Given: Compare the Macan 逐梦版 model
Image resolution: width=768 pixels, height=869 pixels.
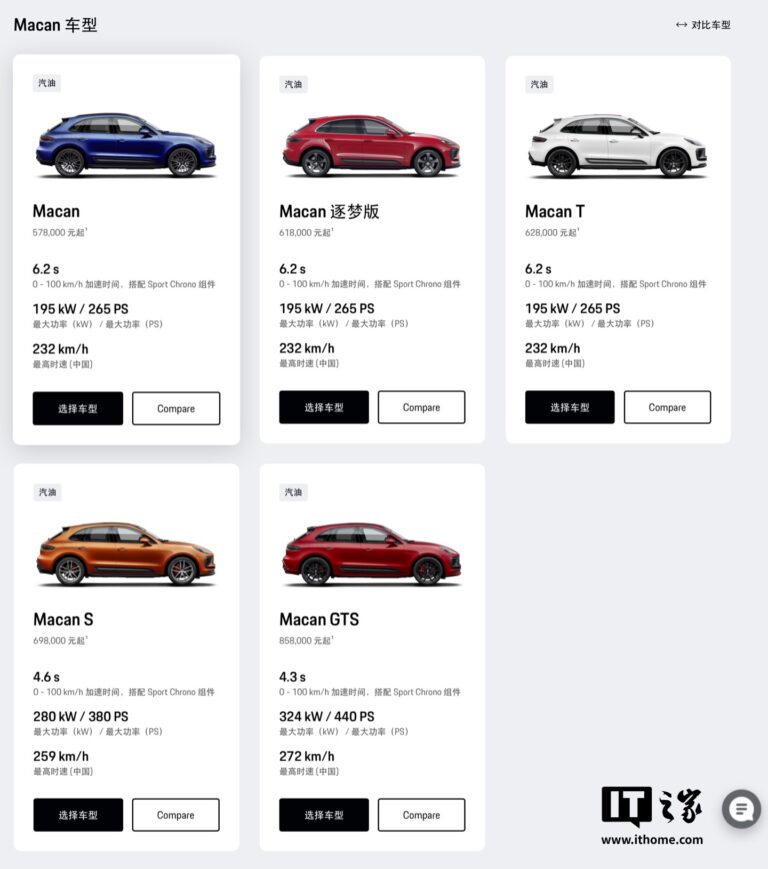Looking at the screenshot, I should point(421,407).
